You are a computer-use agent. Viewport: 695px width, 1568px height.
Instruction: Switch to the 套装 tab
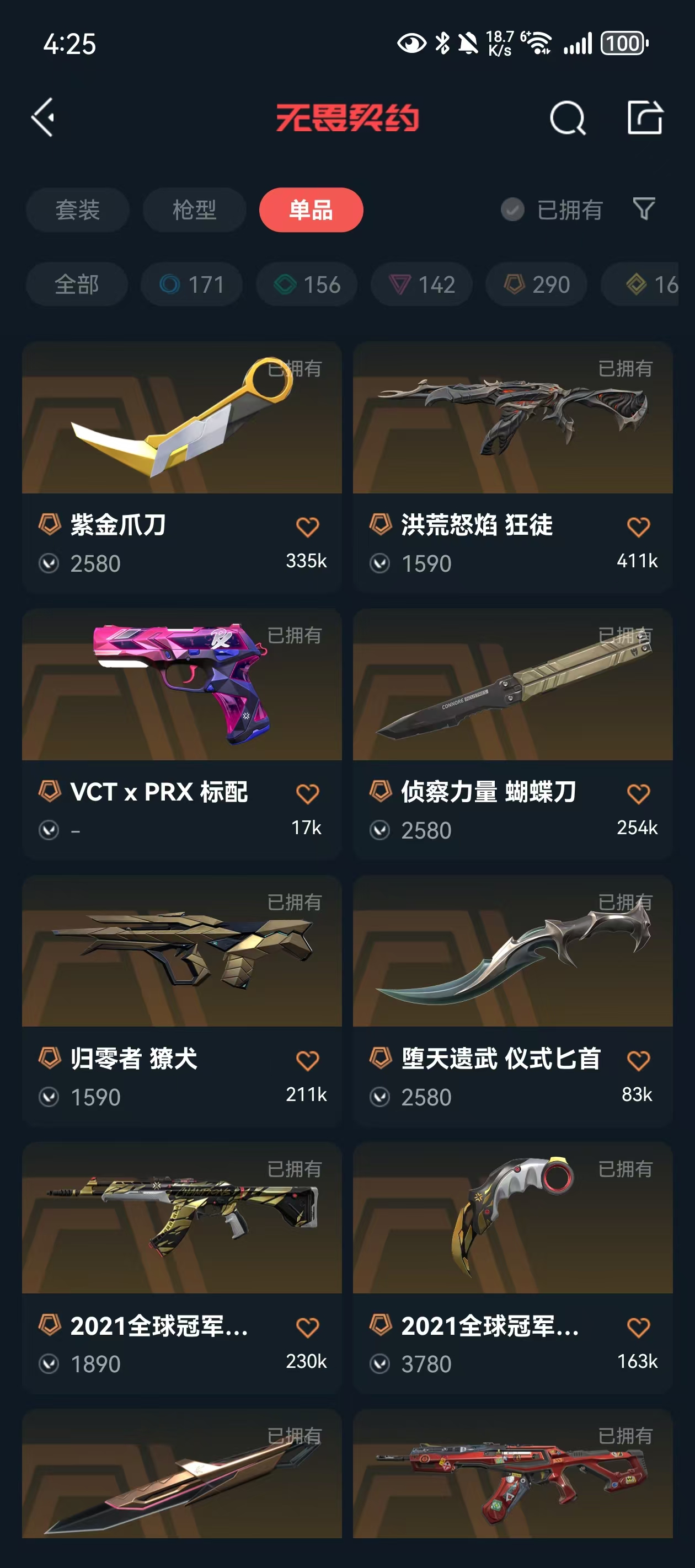(77, 210)
